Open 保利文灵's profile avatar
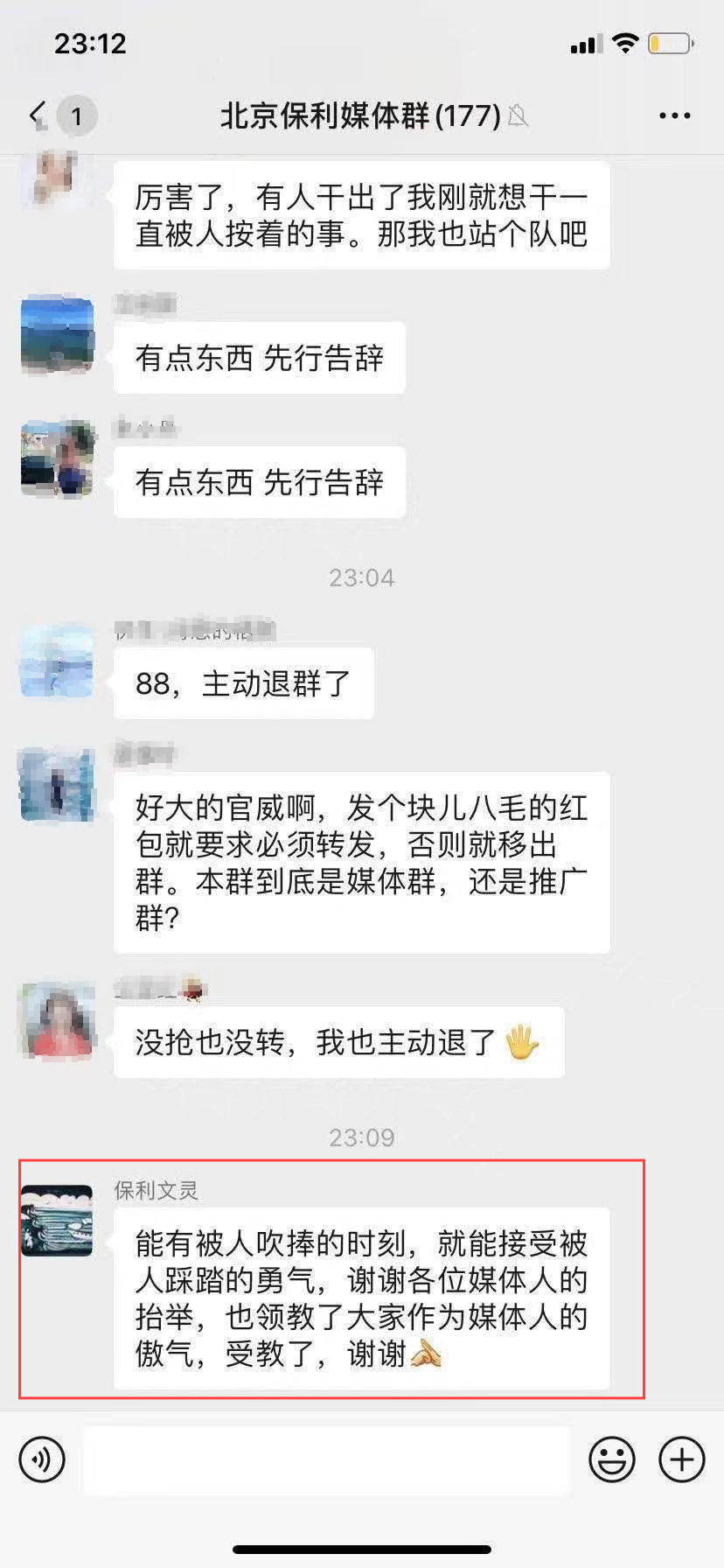 57,1221
